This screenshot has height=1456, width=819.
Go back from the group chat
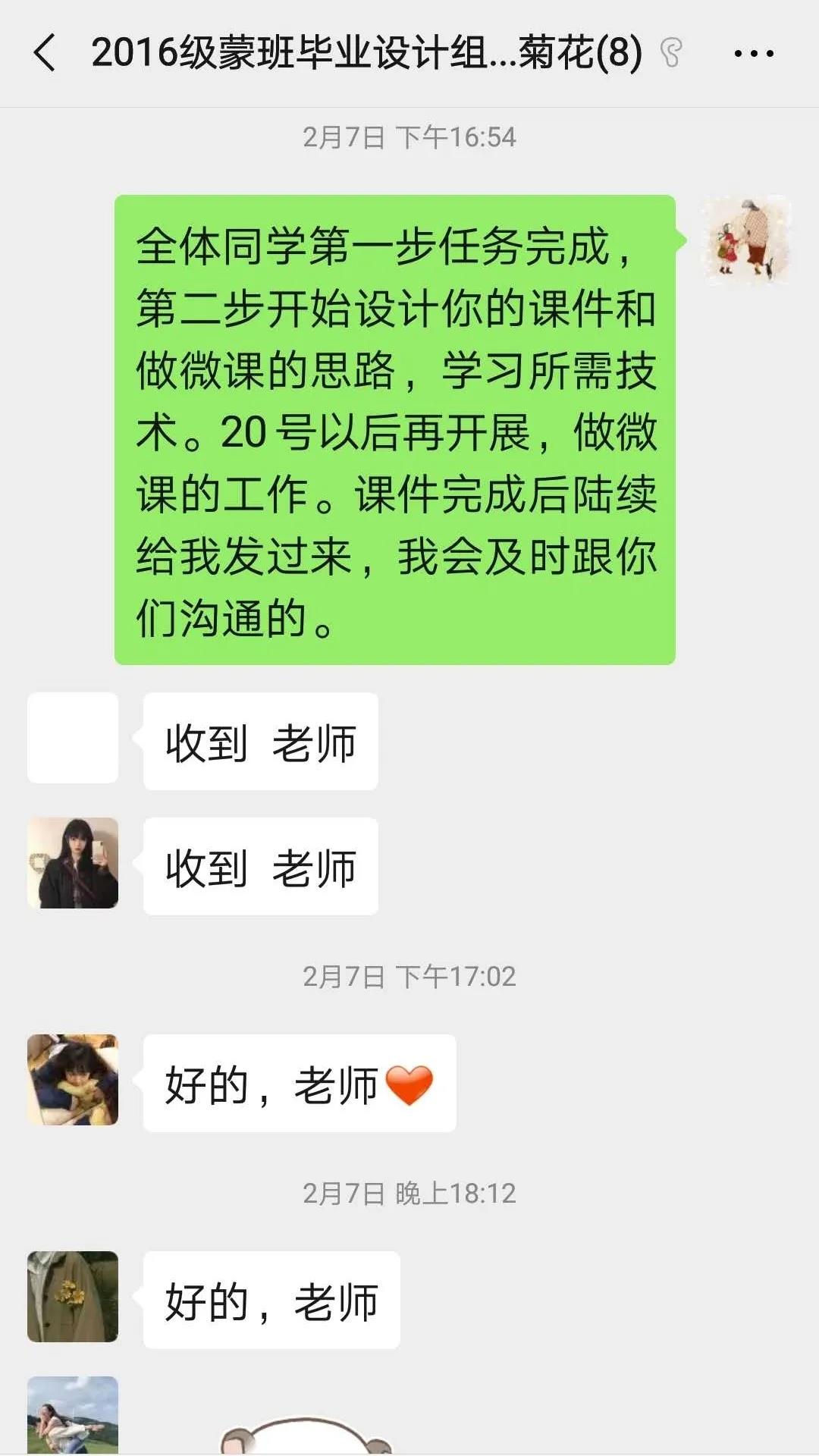point(45,53)
